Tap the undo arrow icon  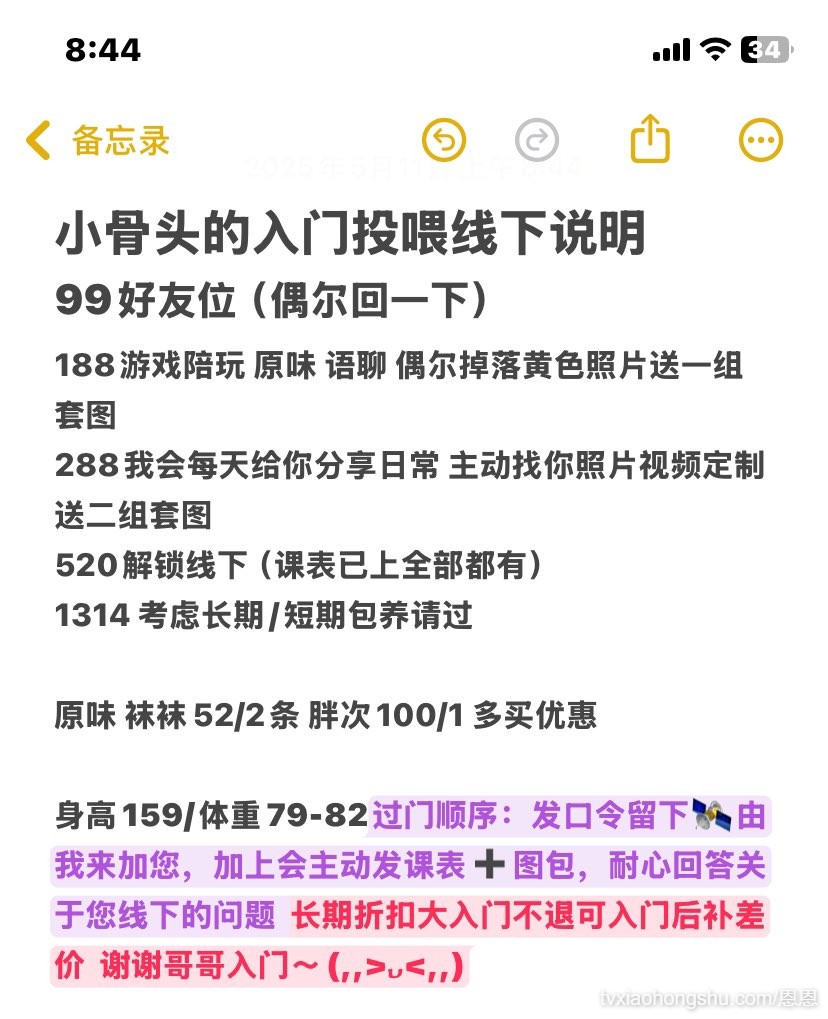pyautogui.click(x=443, y=141)
